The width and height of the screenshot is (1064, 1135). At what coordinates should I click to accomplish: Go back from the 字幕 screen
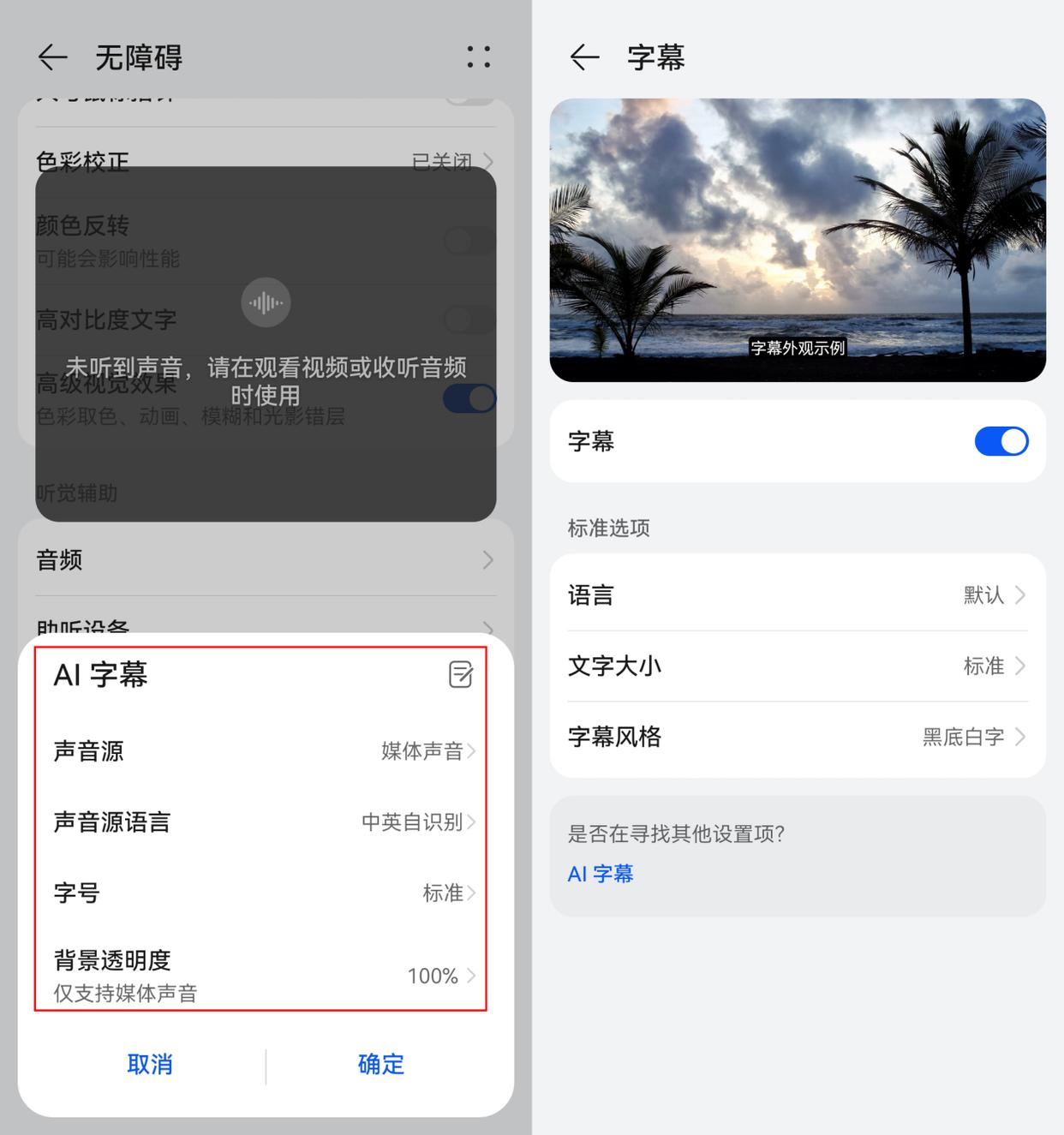pyautogui.click(x=585, y=57)
